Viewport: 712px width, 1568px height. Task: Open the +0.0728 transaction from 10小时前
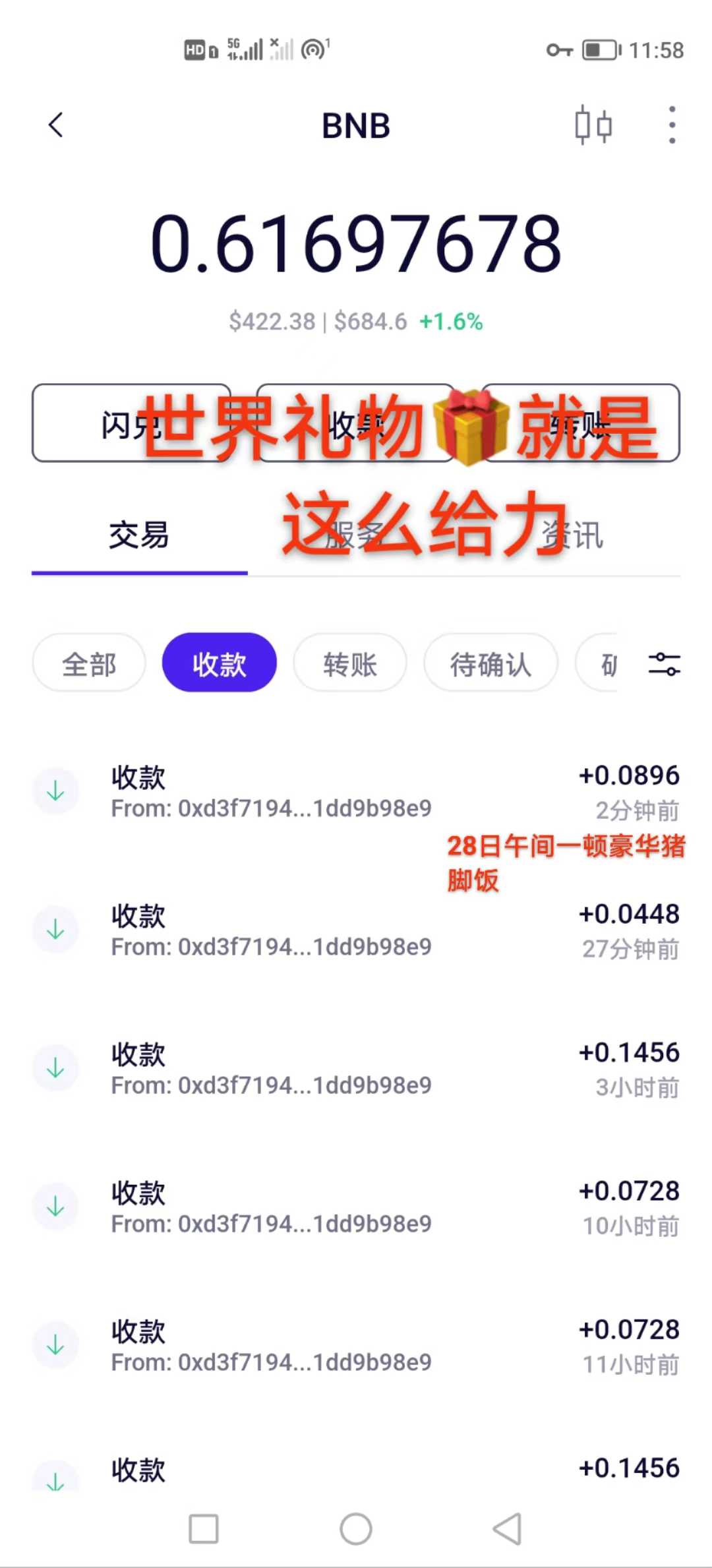coord(356,1207)
